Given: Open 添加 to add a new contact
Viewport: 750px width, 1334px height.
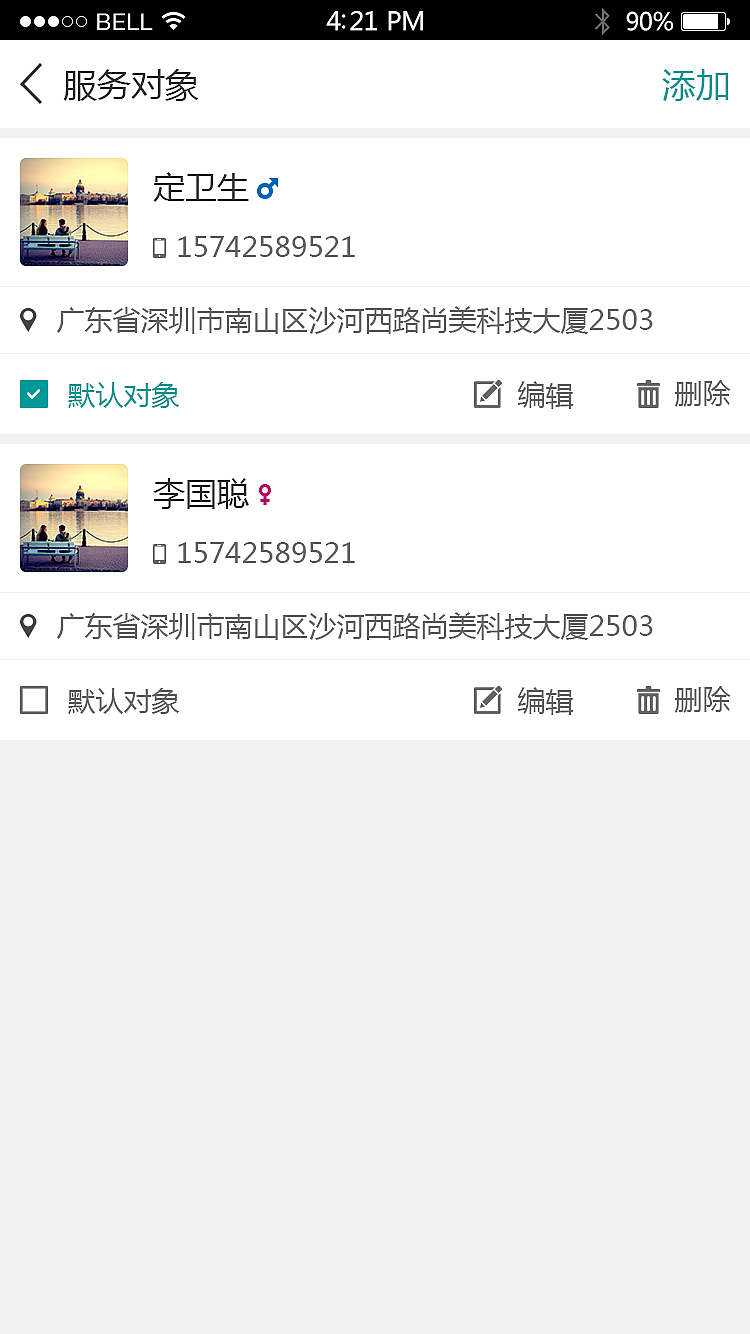Looking at the screenshot, I should [696, 87].
